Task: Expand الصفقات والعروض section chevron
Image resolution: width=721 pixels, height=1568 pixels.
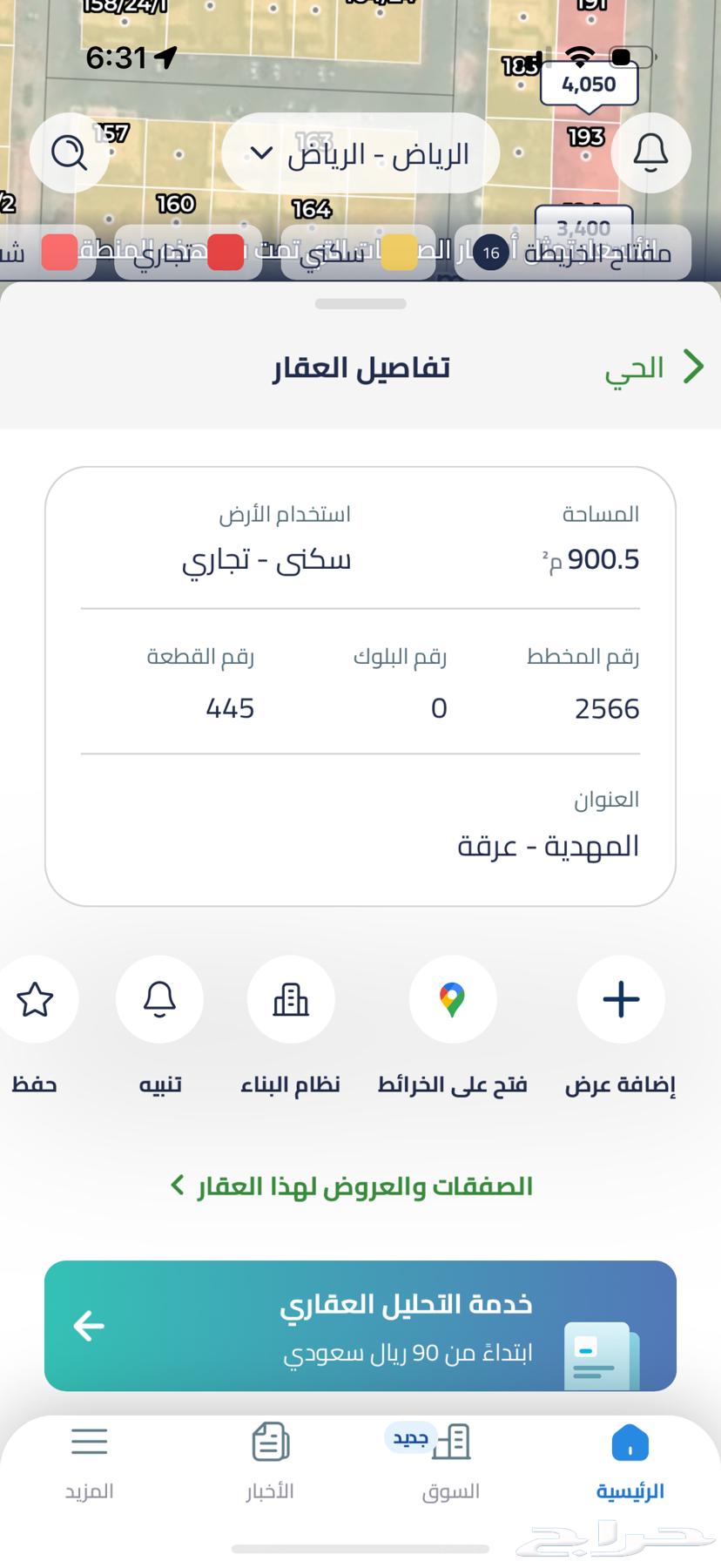Action: 179,1185
